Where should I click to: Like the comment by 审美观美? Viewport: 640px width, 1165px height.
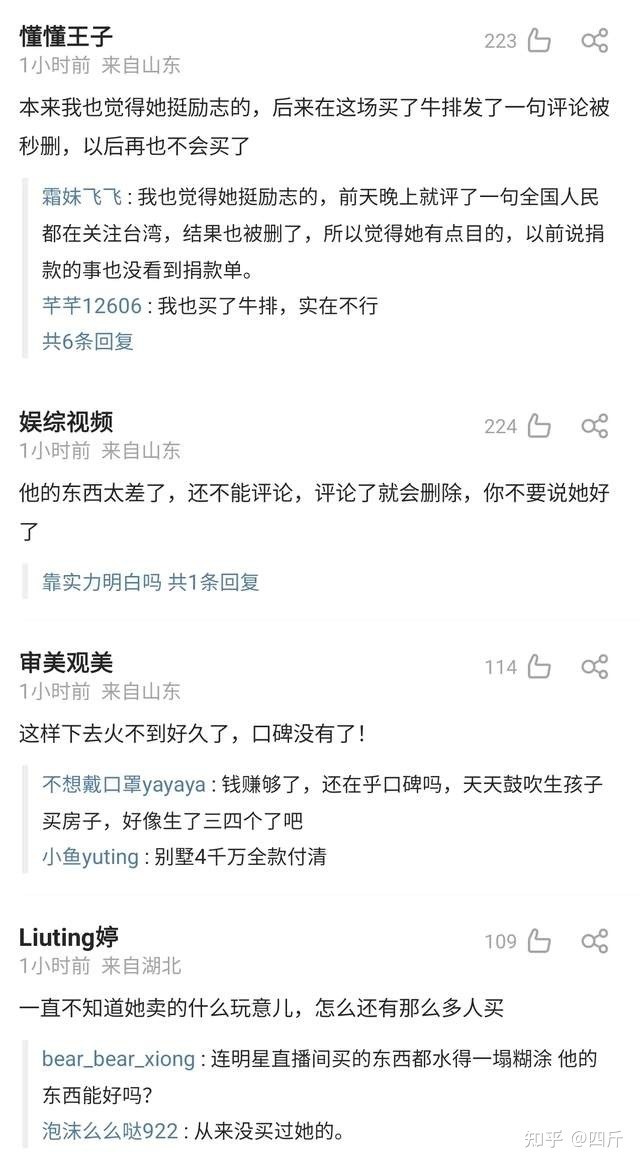[x=540, y=666]
